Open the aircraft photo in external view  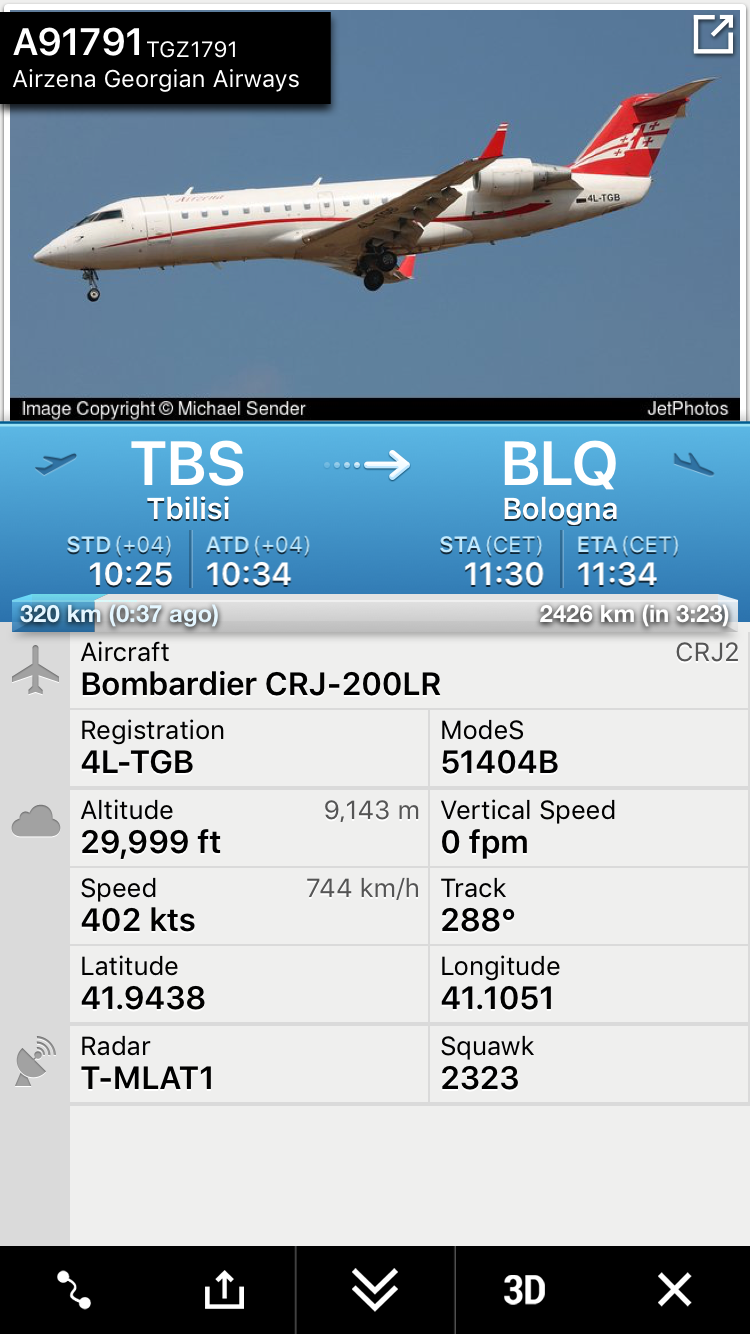tap(713, 35)
